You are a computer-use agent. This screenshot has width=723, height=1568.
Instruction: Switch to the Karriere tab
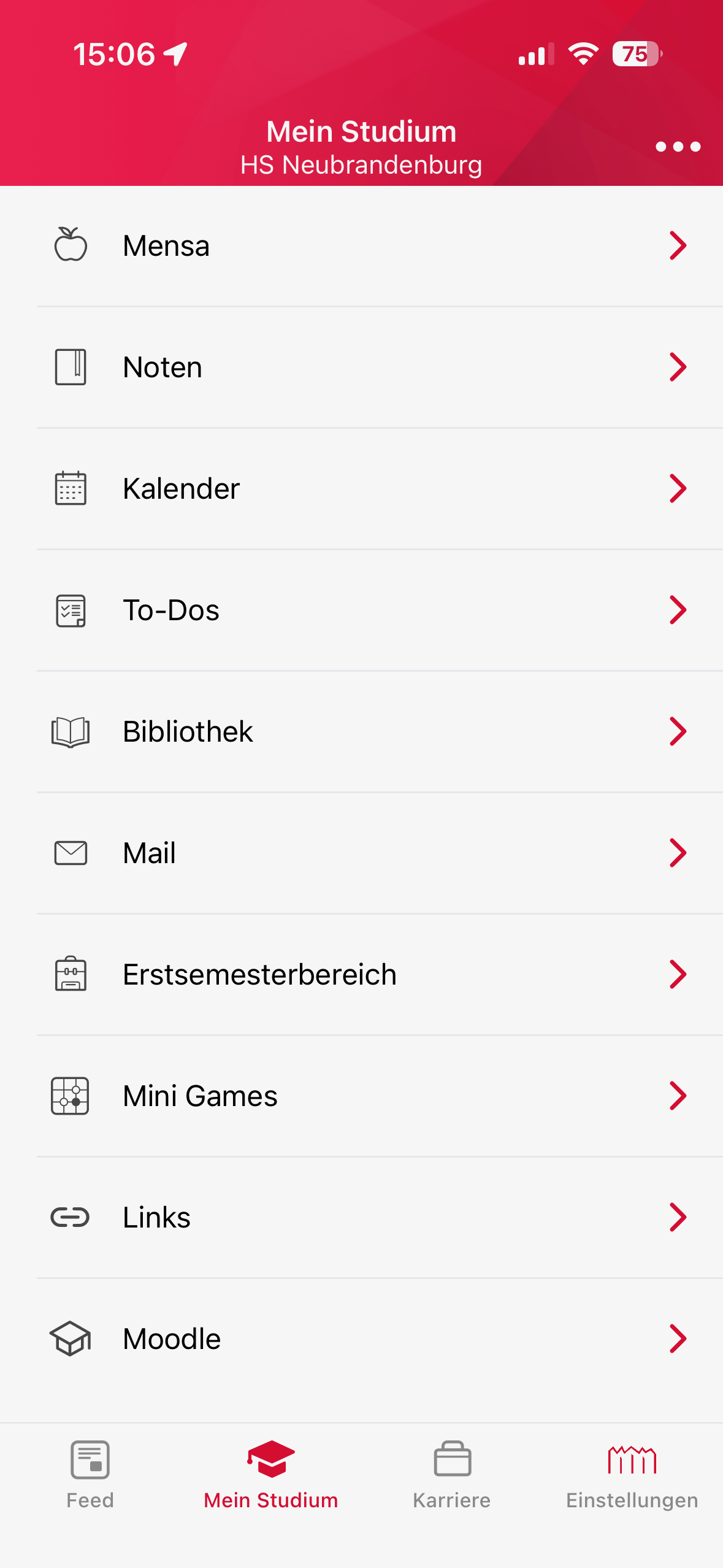pyautogui.click(x=452, y=1475)
